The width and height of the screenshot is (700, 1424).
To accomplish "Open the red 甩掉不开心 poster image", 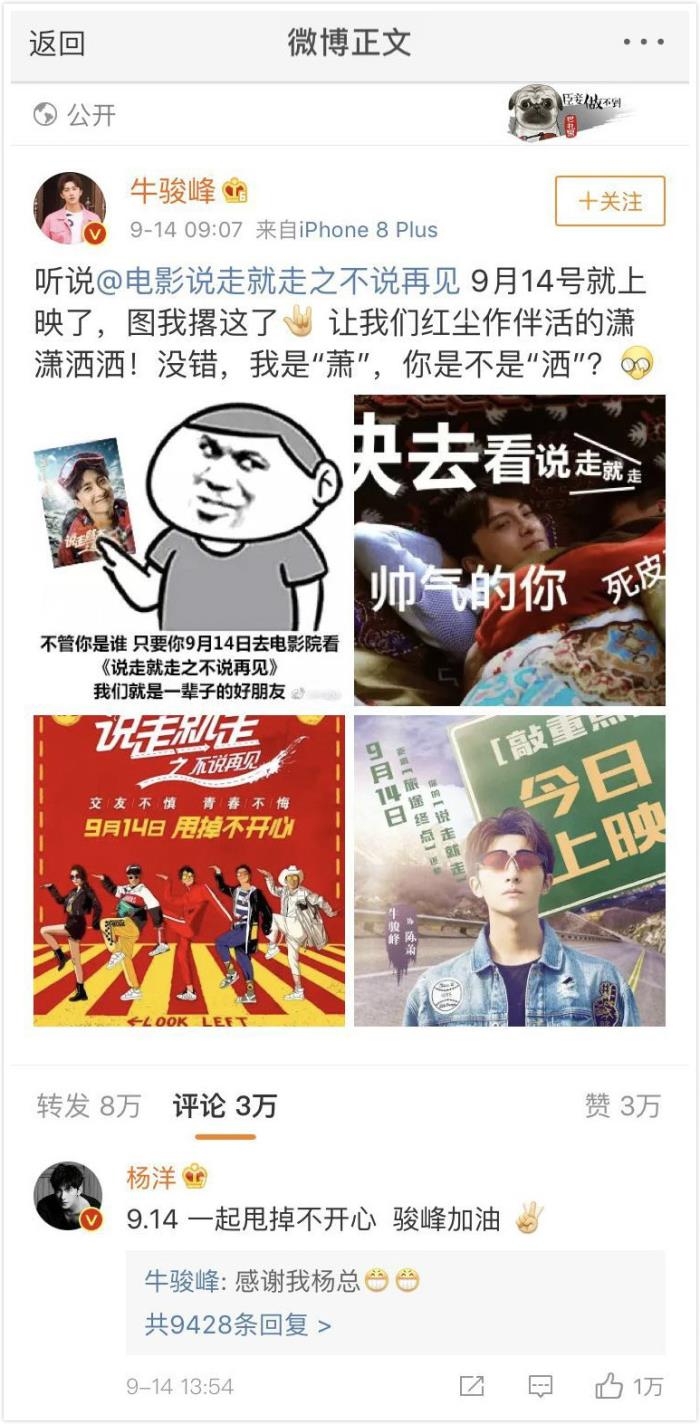I will 189,870.
